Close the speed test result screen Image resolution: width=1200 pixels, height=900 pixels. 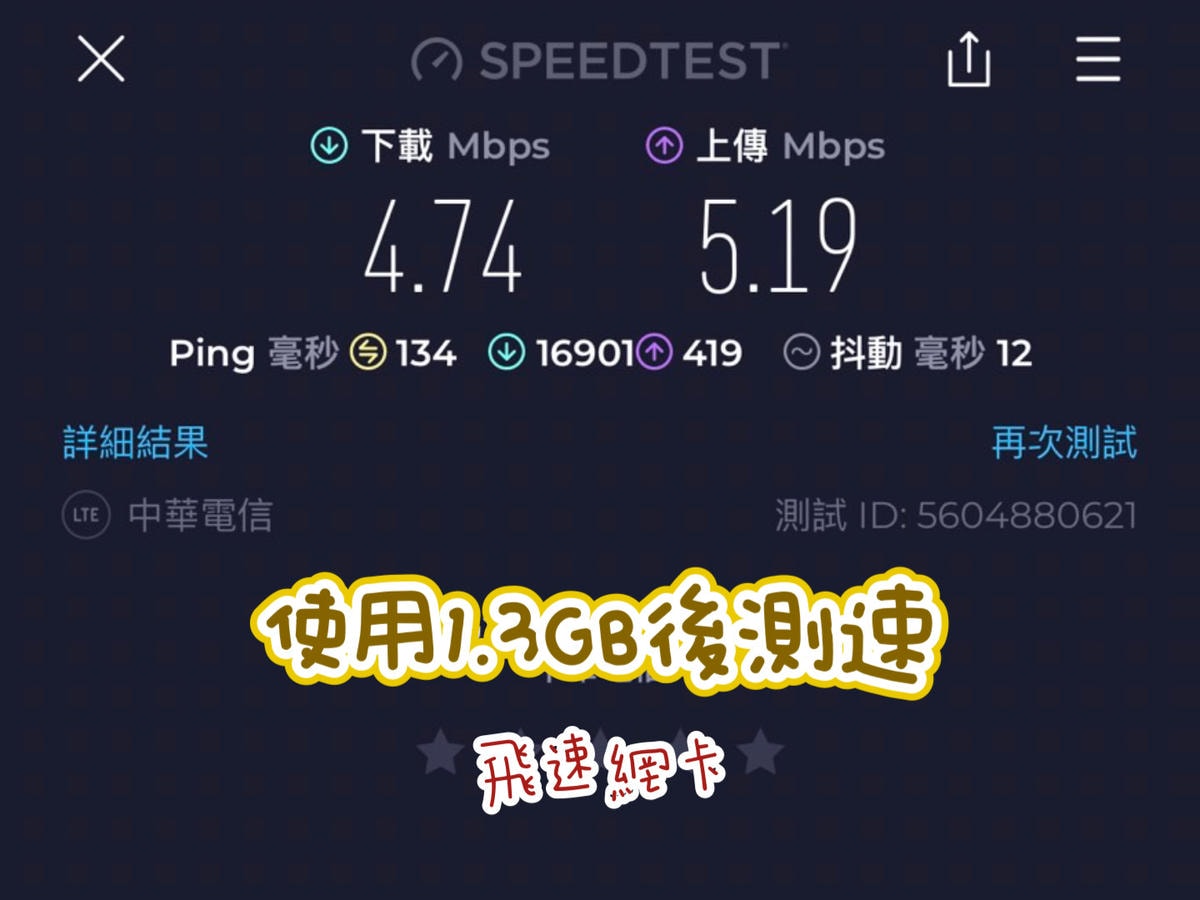click(x=101, y=59)
